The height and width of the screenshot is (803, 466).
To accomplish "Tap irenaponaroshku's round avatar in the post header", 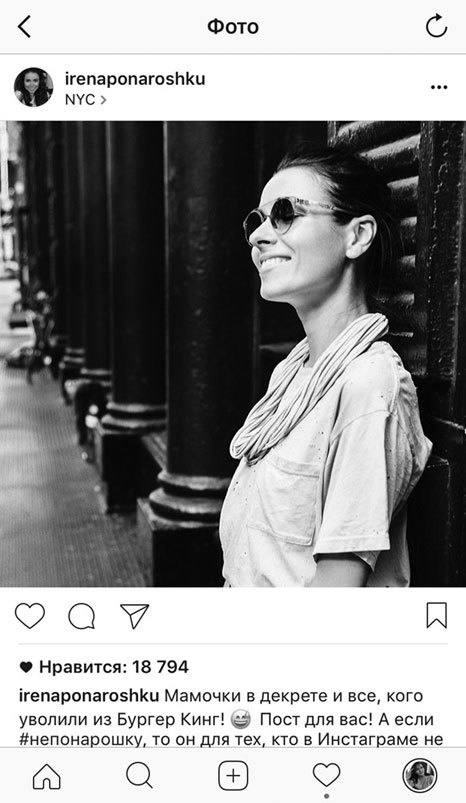I will tap(34, 87).
